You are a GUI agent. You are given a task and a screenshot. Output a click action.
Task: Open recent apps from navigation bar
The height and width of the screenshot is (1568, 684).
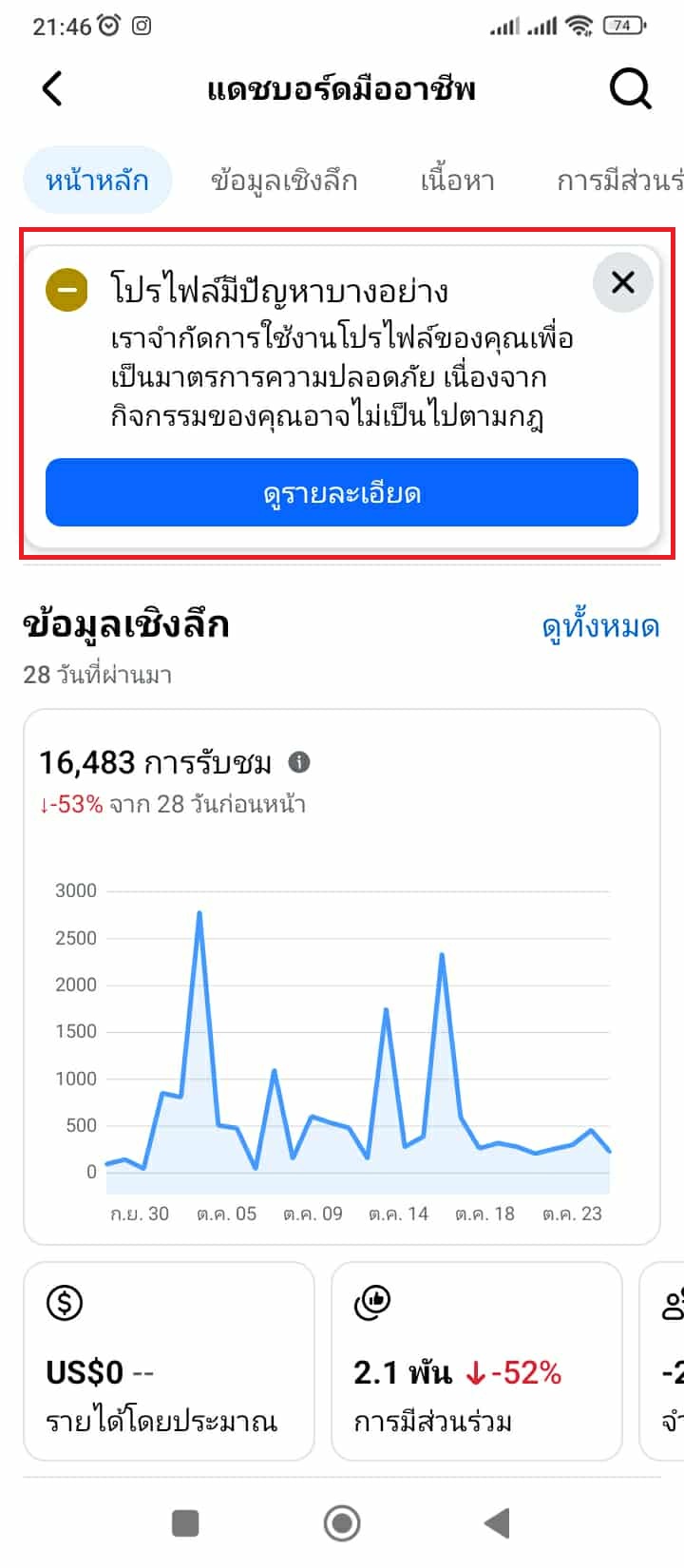tap(185, 1523)
